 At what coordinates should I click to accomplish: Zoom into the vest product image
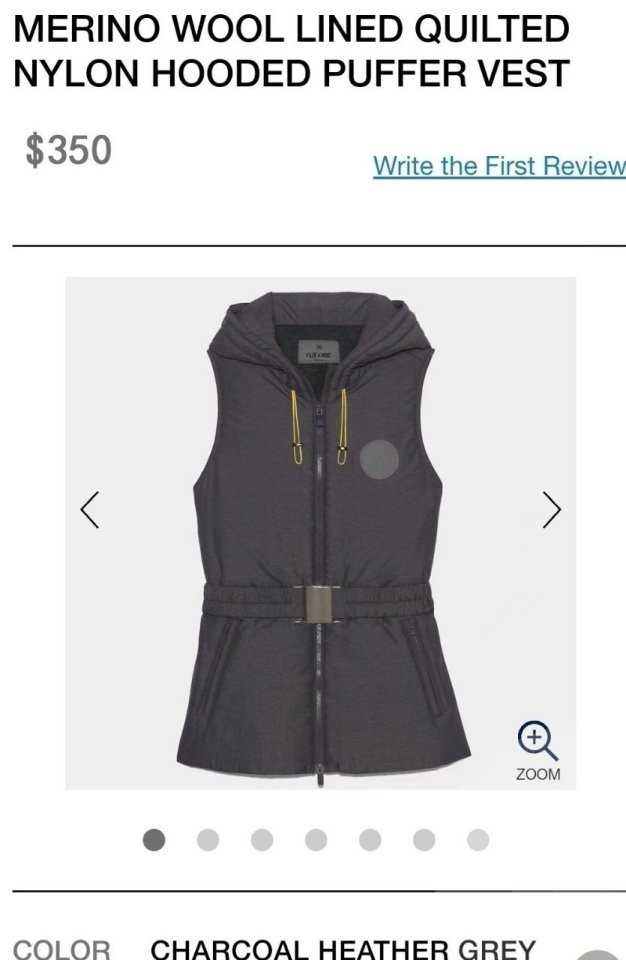coord(537,750)
